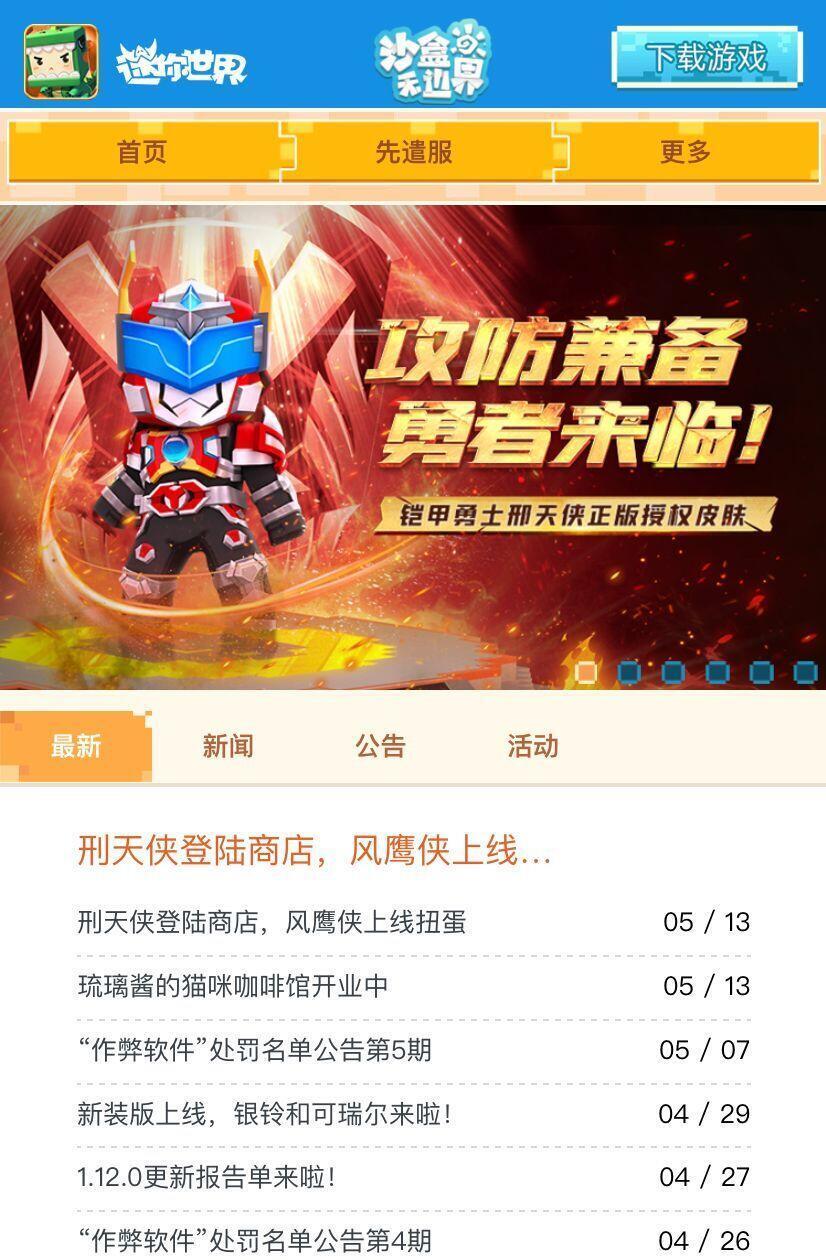Image resolution: width=826 pixels, height=1260 pixels.
Task: Jump to the last banner page dot
Action: [x=805, y=672]
